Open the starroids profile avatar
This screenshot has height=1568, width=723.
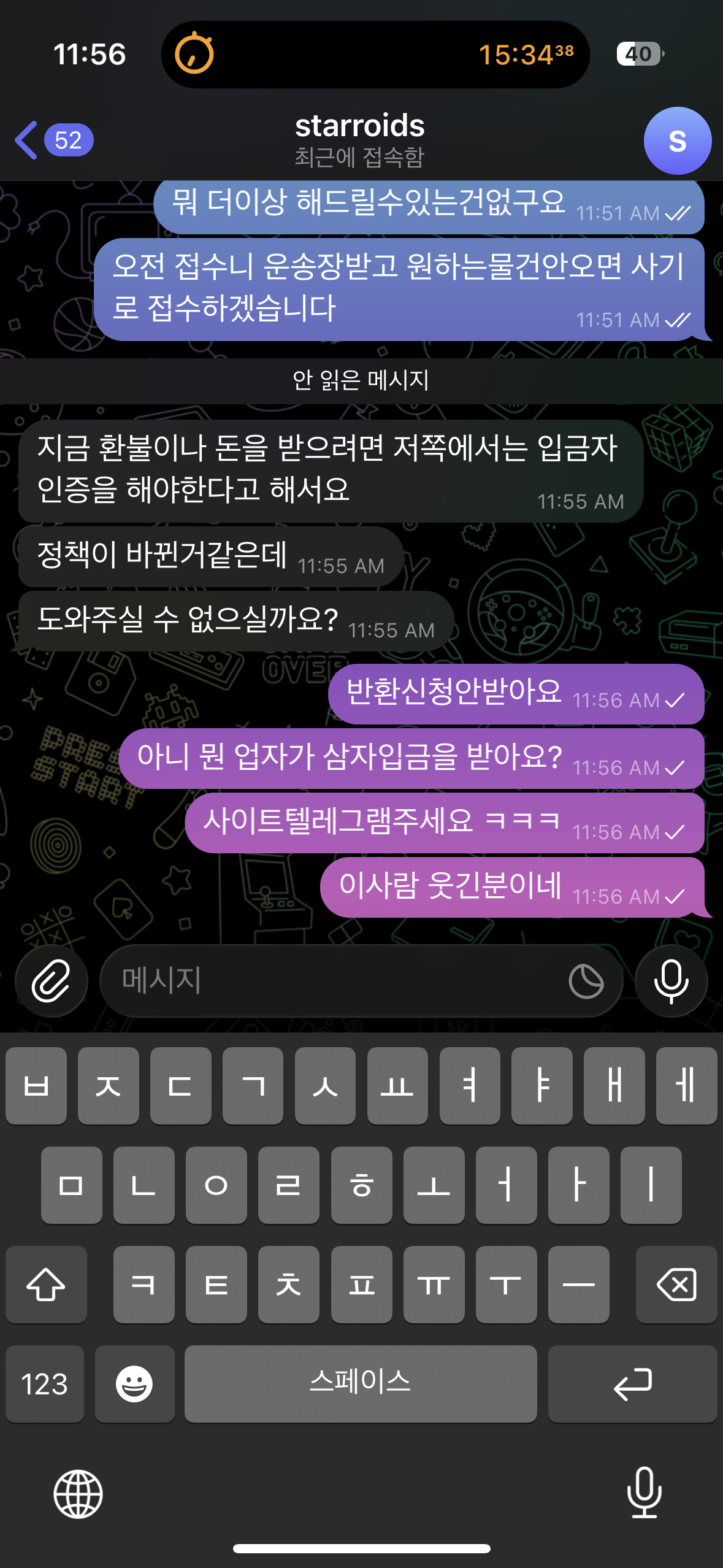[677, 141]
